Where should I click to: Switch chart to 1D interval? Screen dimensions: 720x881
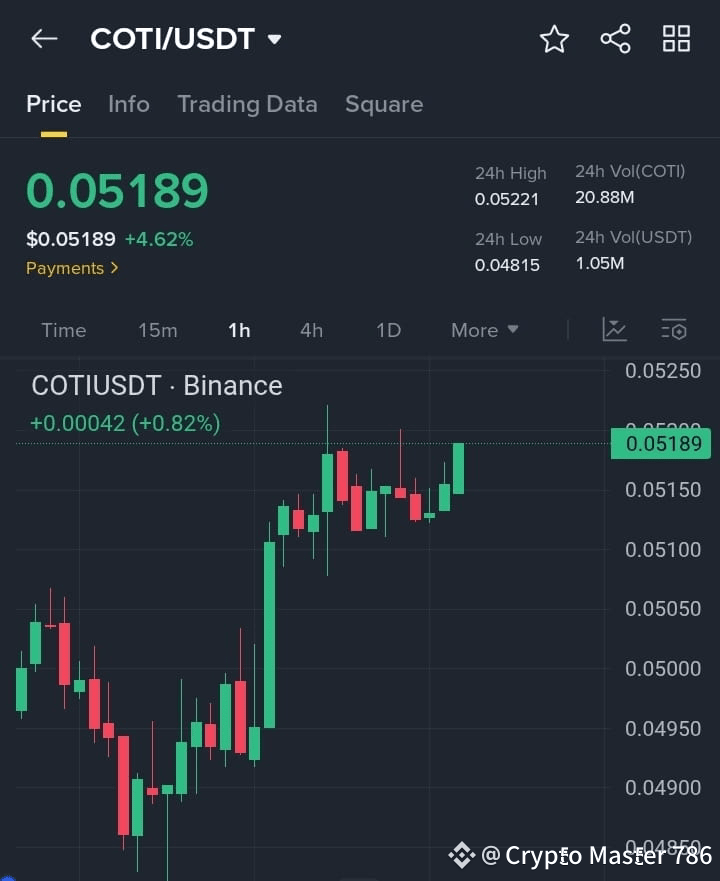[388, 330]
